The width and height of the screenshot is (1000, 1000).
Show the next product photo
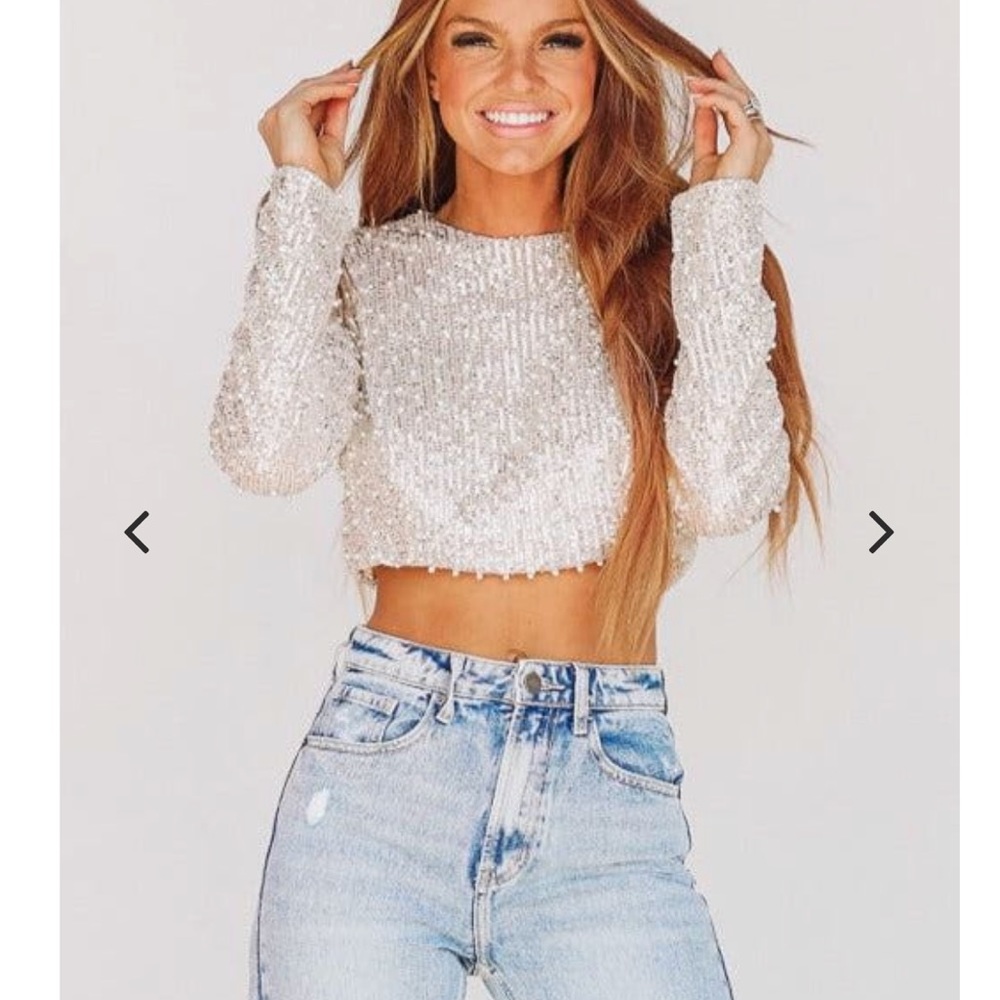[880, 532]
